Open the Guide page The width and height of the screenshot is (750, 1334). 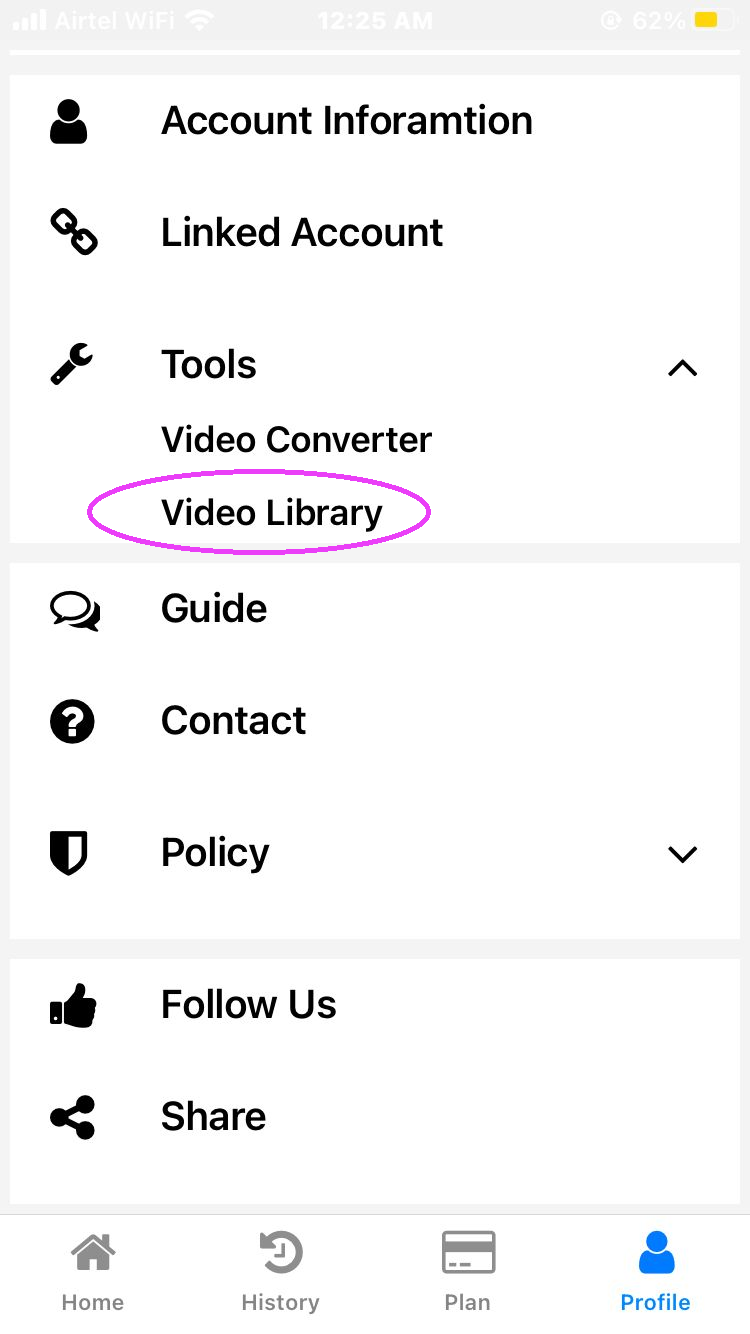coord(214,609)
